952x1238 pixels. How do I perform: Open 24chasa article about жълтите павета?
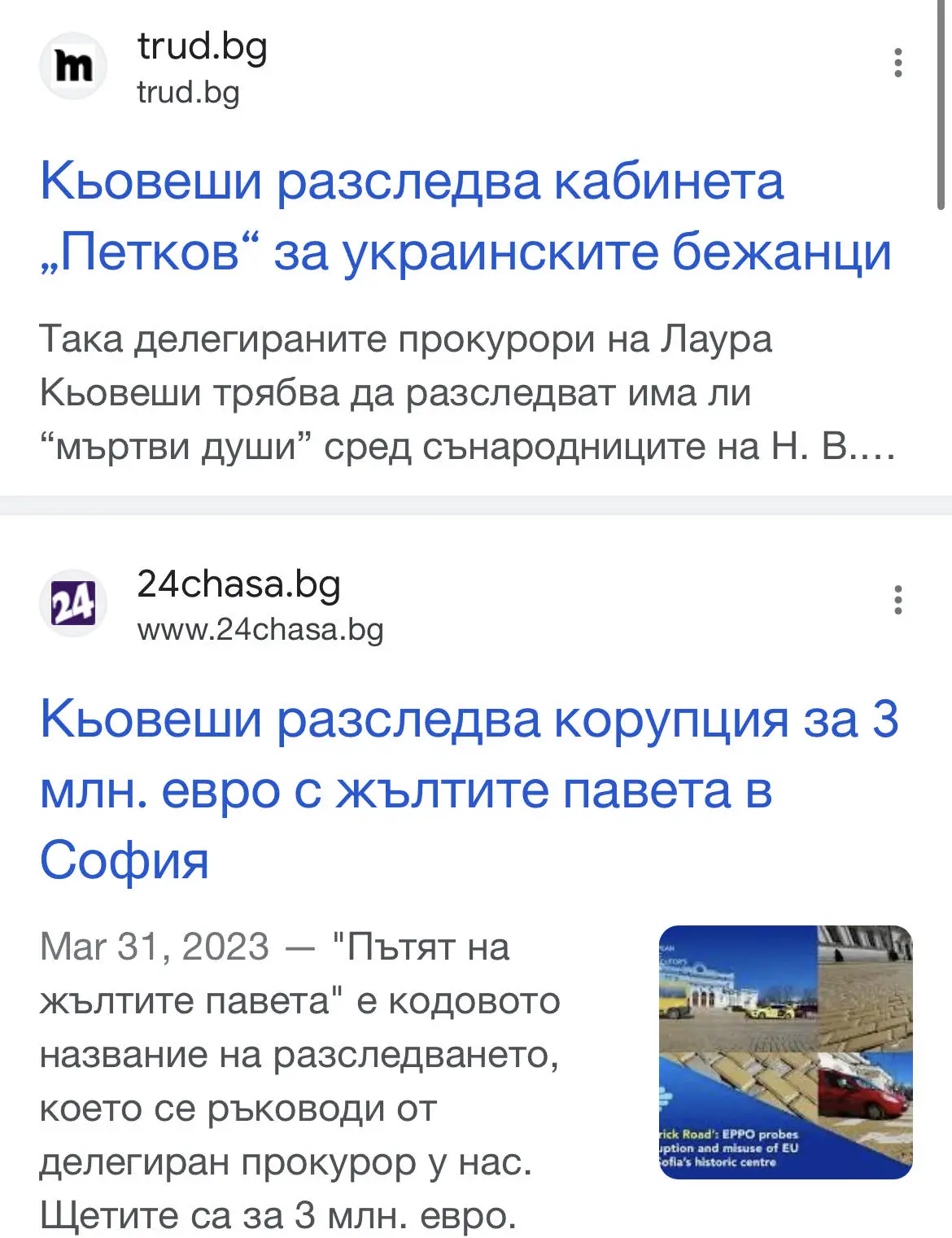pos(469,789)
